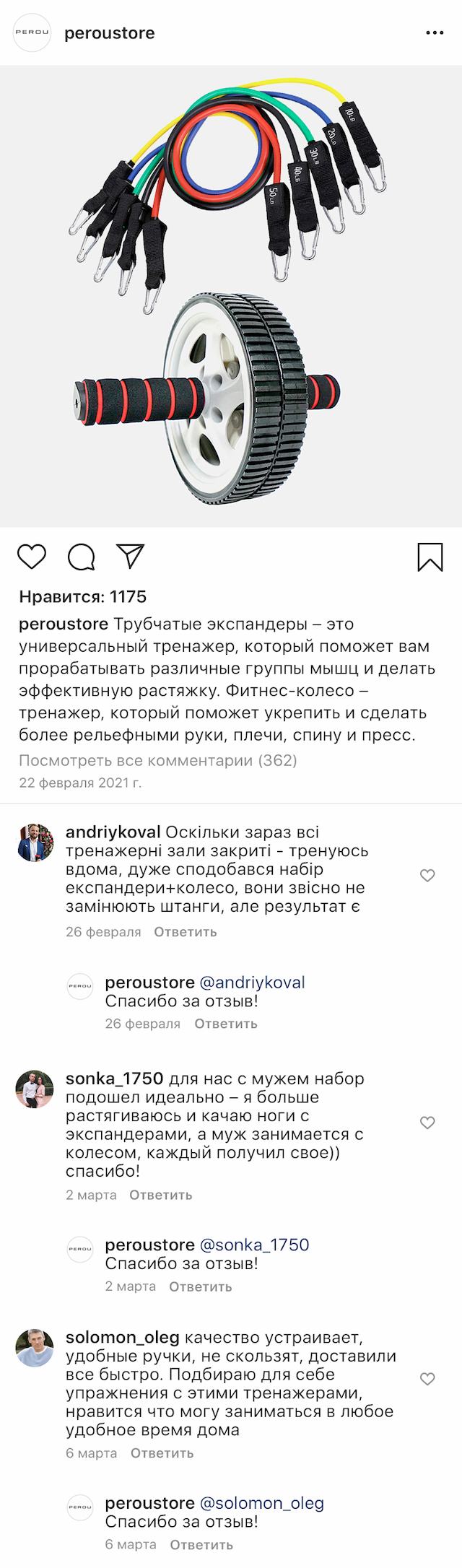Open the @sonka_1750 mention link
Image resolution: width=462 pixels, height=1568 pixels.
click(x=254, y=1245)
